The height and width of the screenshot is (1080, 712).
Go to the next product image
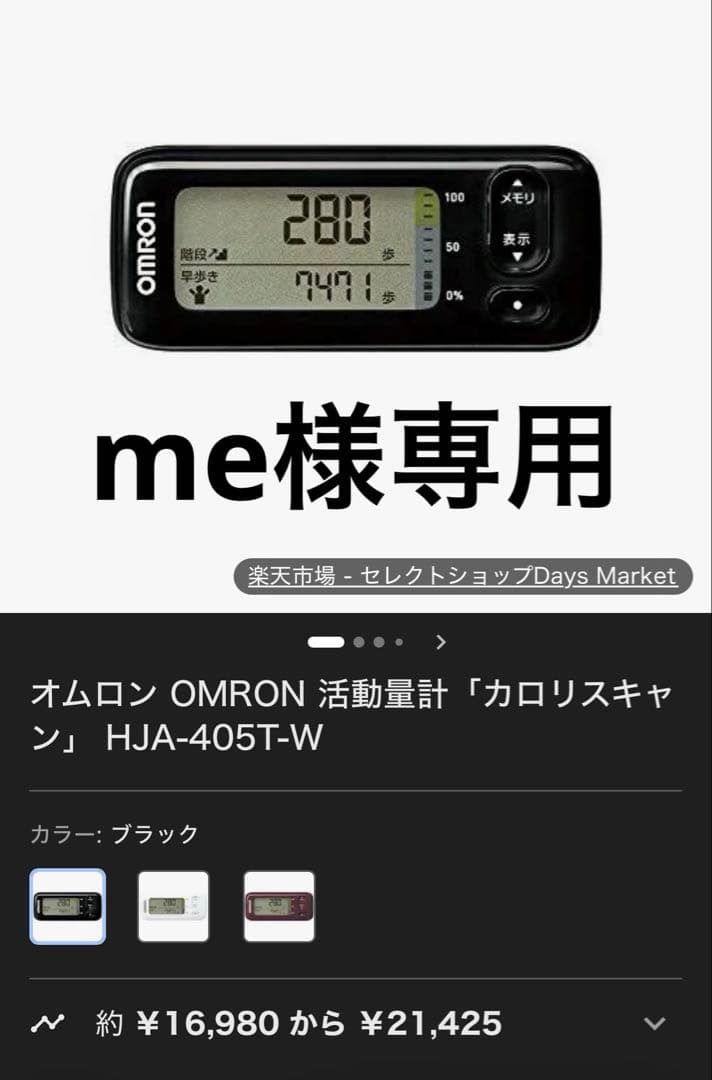441,642
